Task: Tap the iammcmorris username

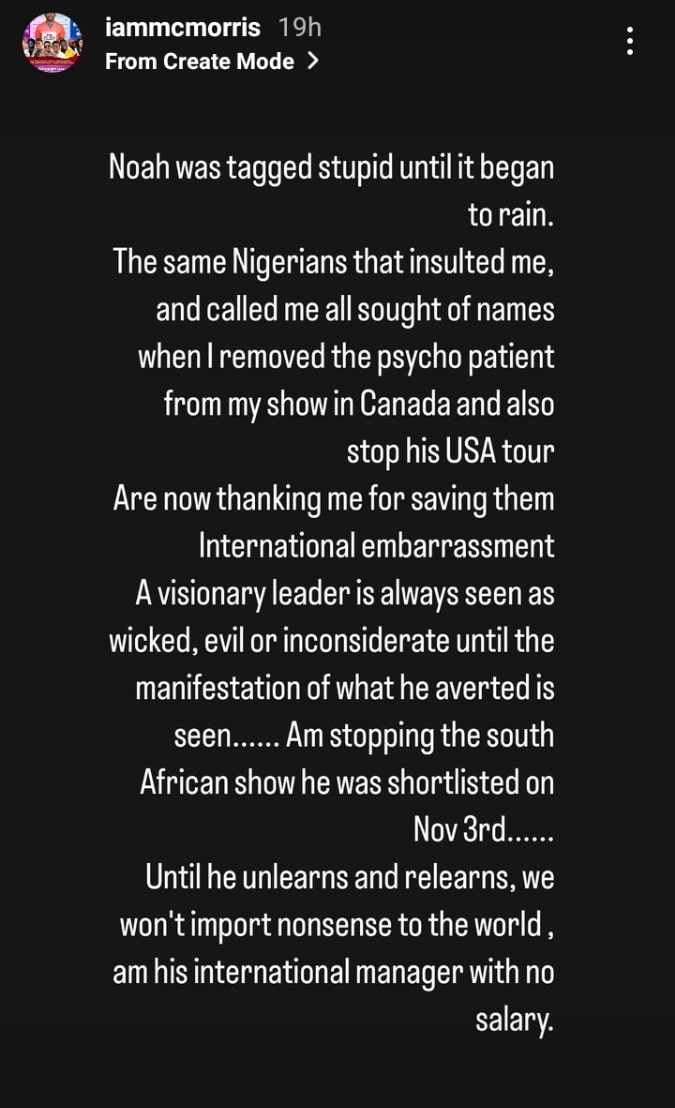Action: pyautogui.click(x=184, y=28)
